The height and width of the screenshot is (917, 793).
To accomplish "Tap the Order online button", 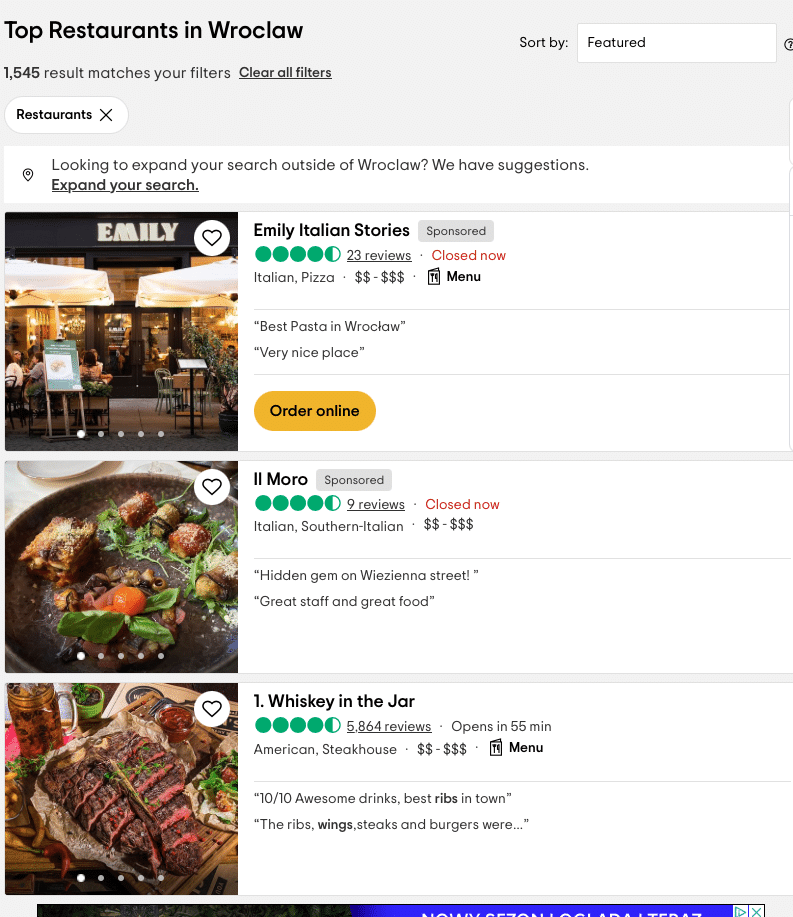I will click(315, 411).
